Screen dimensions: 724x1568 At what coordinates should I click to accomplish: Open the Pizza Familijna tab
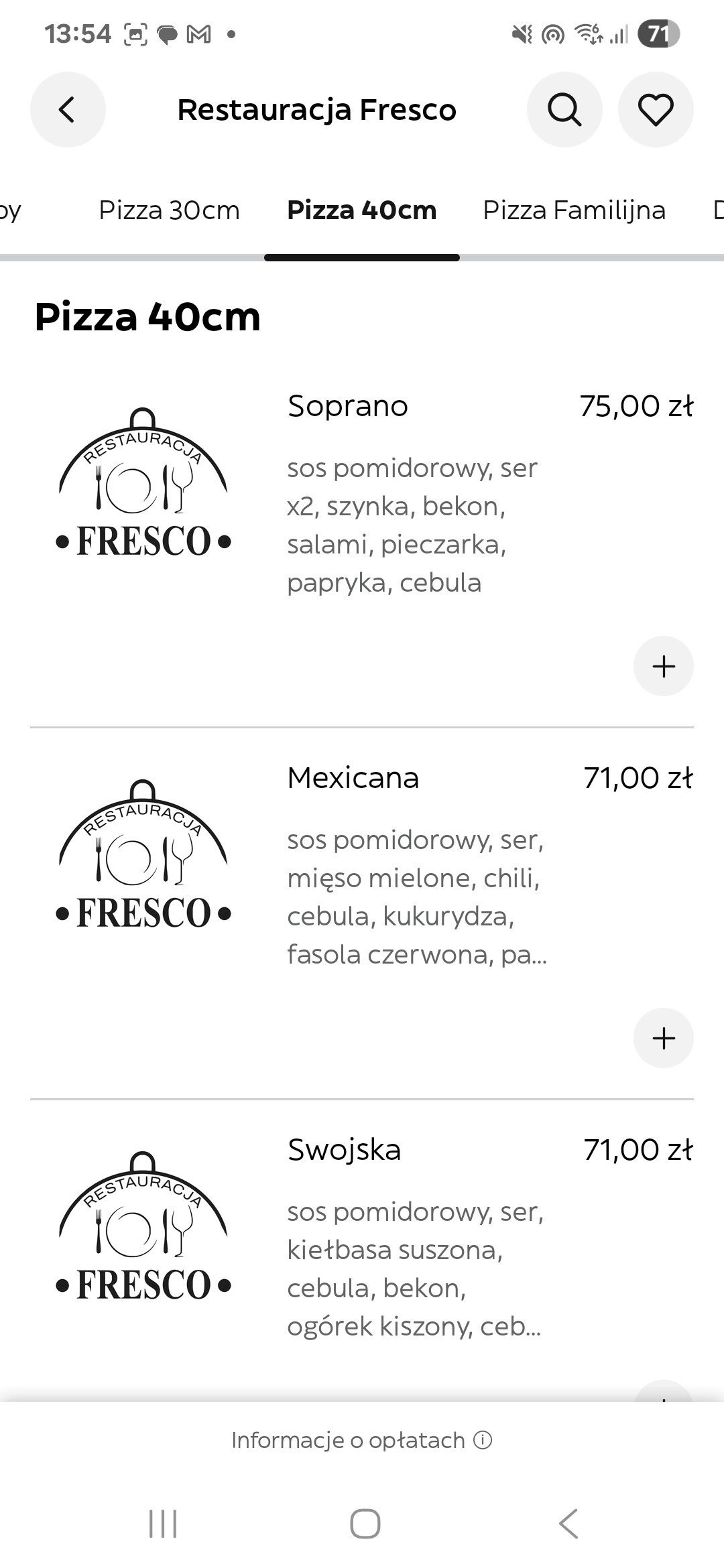[574, 210]
